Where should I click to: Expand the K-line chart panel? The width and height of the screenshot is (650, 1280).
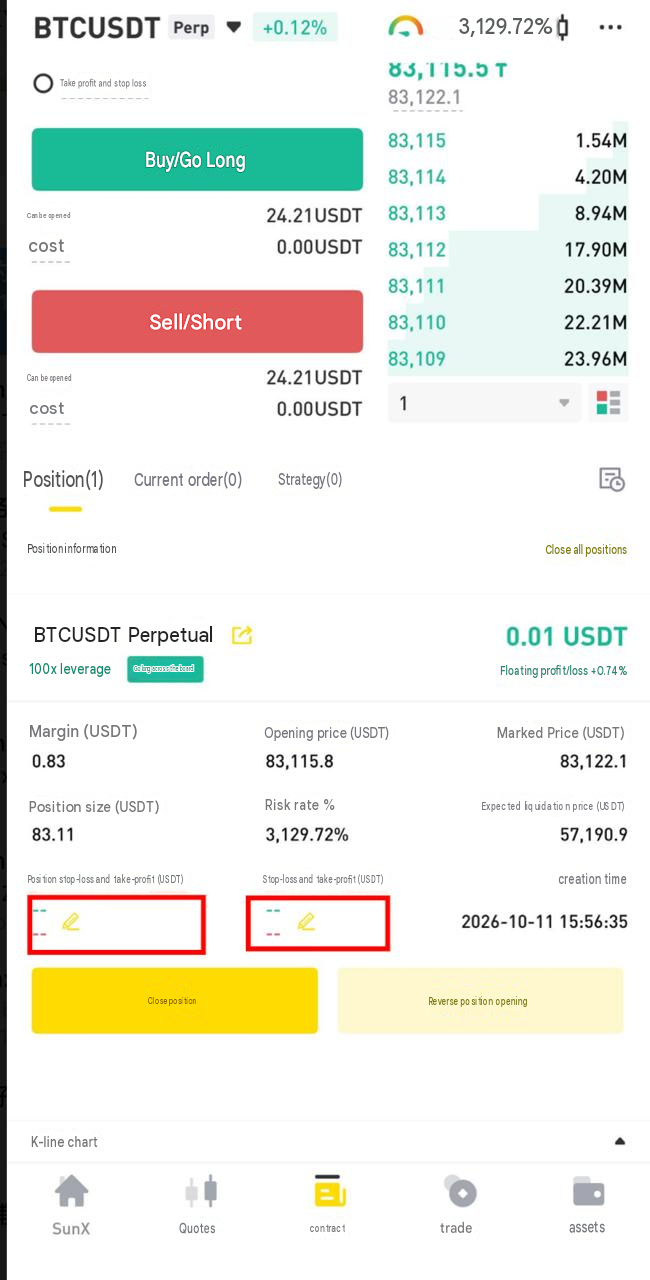(x=620, y=1141)
